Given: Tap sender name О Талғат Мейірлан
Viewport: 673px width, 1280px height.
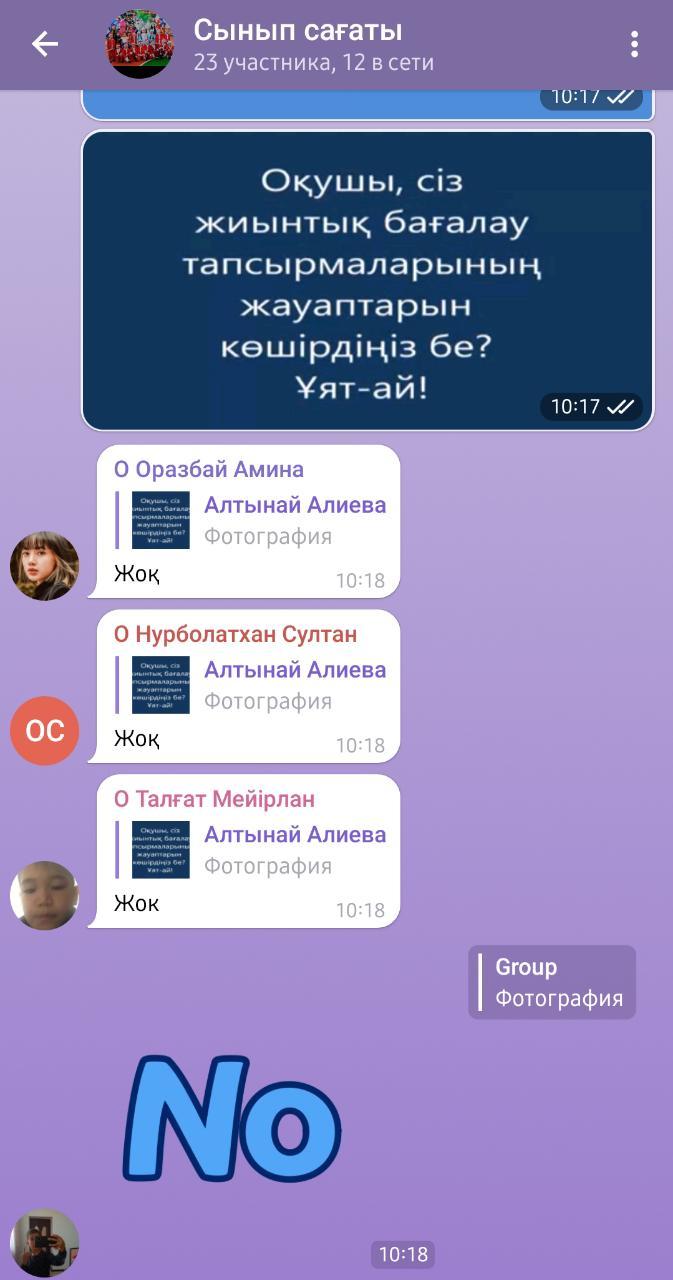Looking at the screenshot, I should tap(214, 799).
